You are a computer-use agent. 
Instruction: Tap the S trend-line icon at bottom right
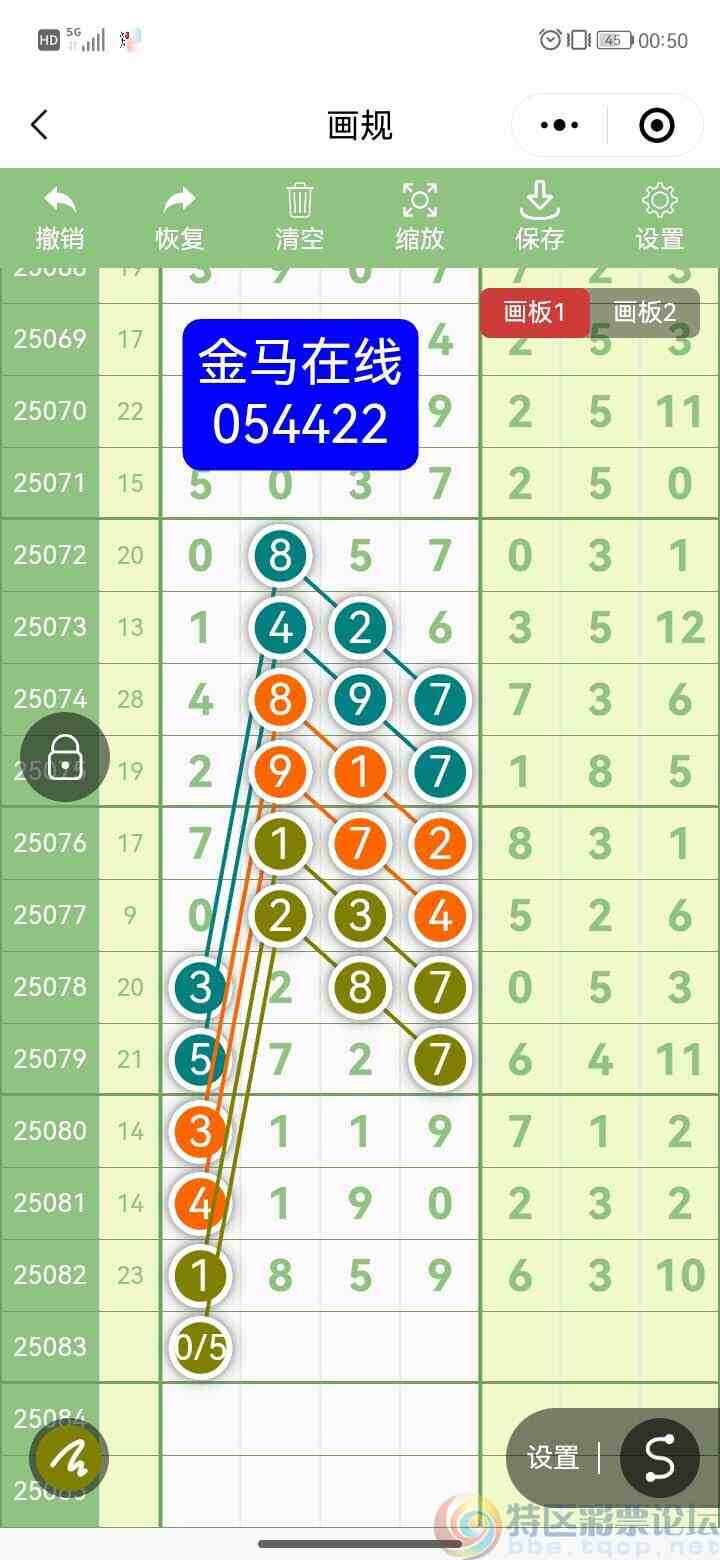click(659, 1458)
